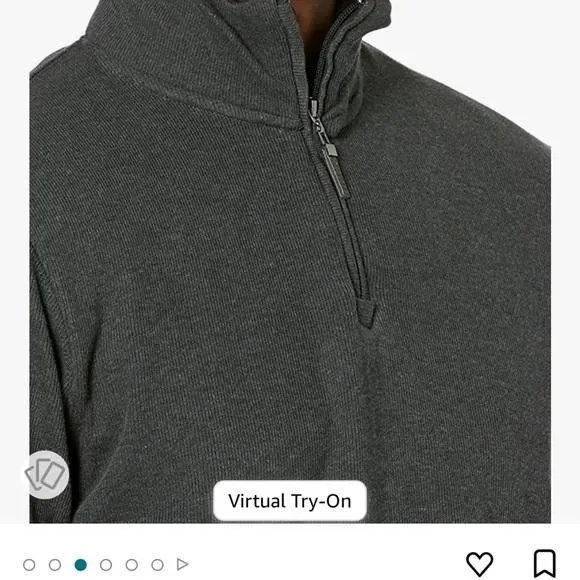Play the product video indicator

pyautogui.click(x=182, y=564)
